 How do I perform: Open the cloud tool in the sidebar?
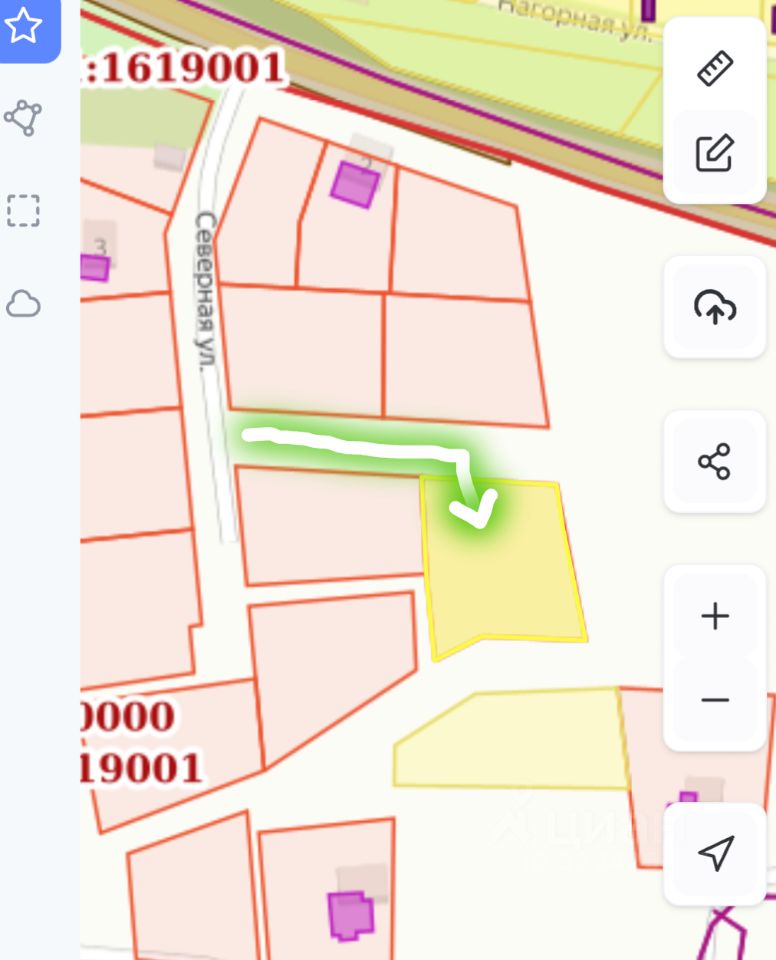[x=24, y=303]
